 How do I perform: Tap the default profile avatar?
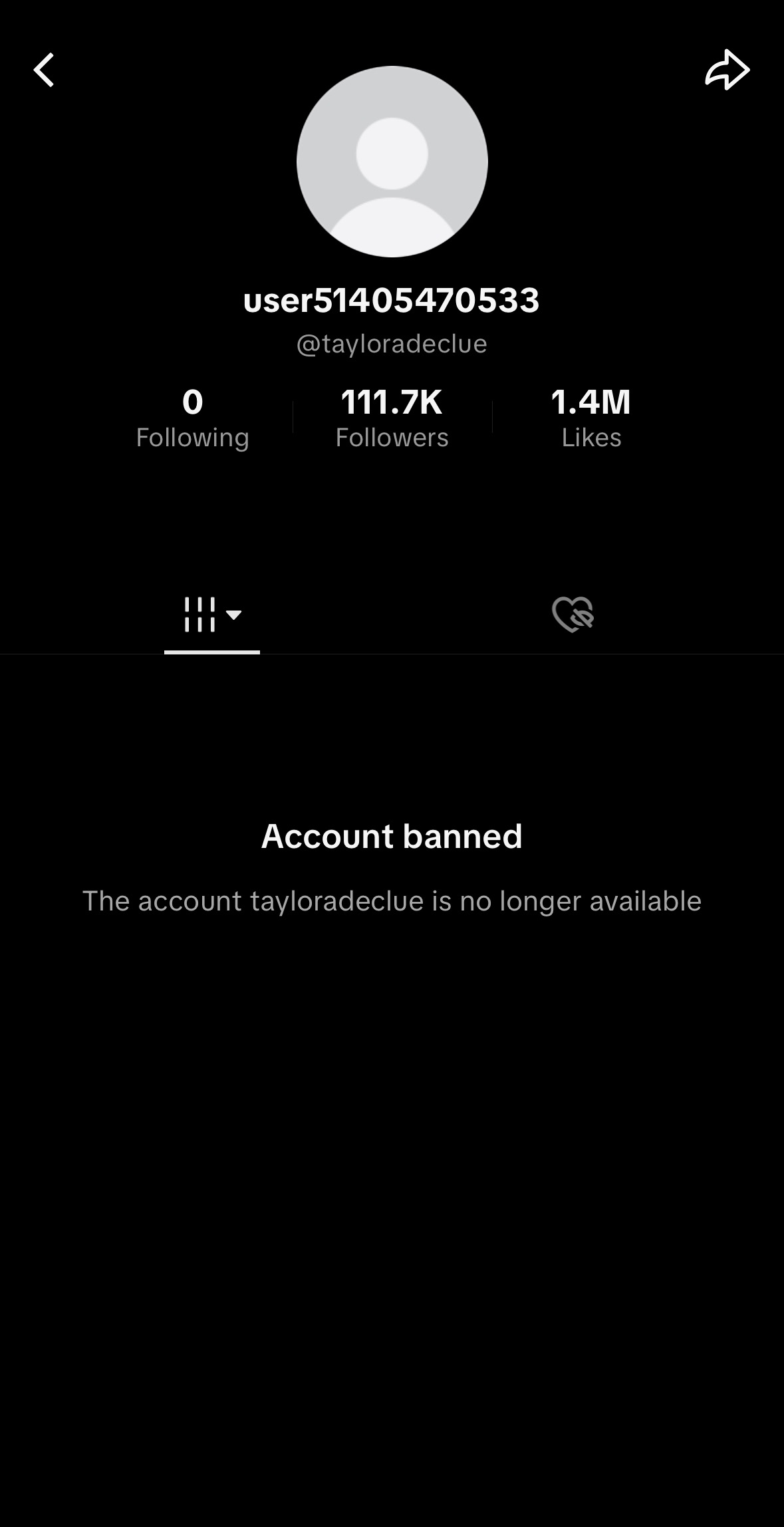[x=392, y=162]
